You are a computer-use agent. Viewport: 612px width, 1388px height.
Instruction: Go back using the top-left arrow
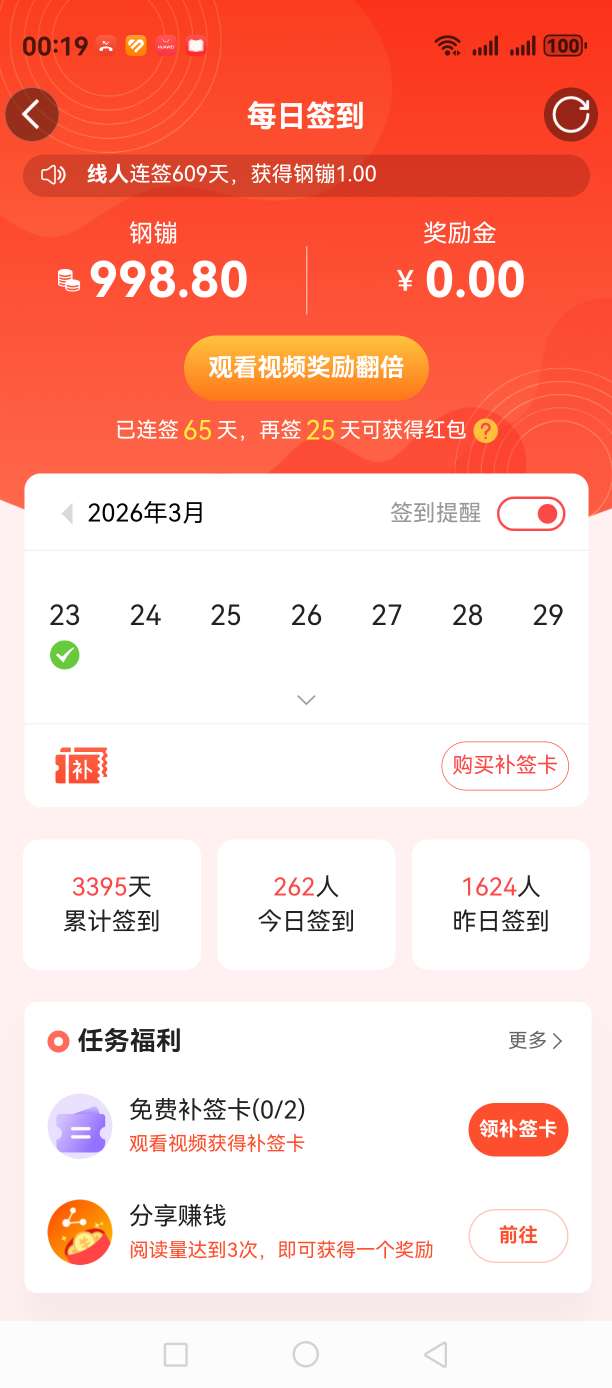click(32, 115)
